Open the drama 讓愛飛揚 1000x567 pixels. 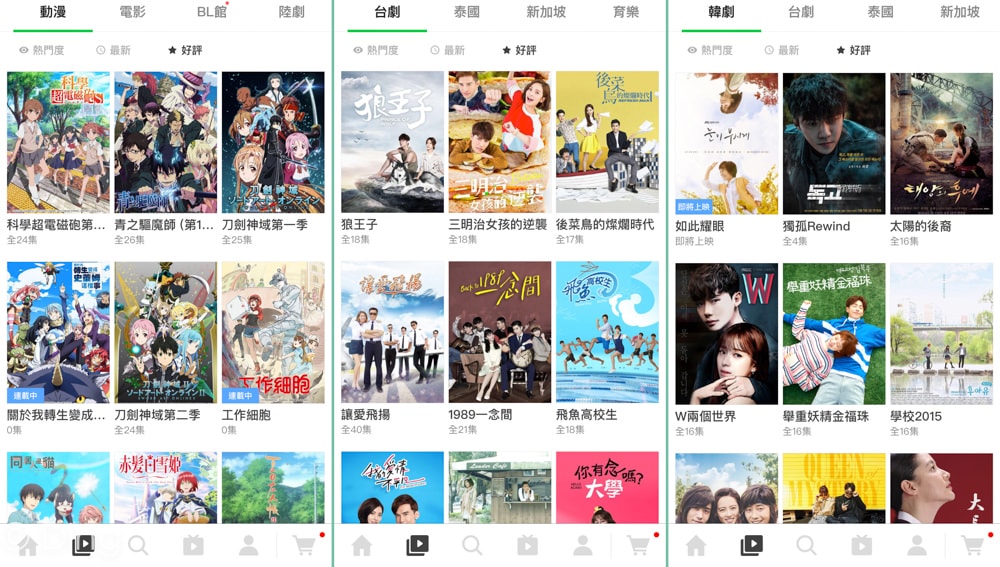(392, 332)
